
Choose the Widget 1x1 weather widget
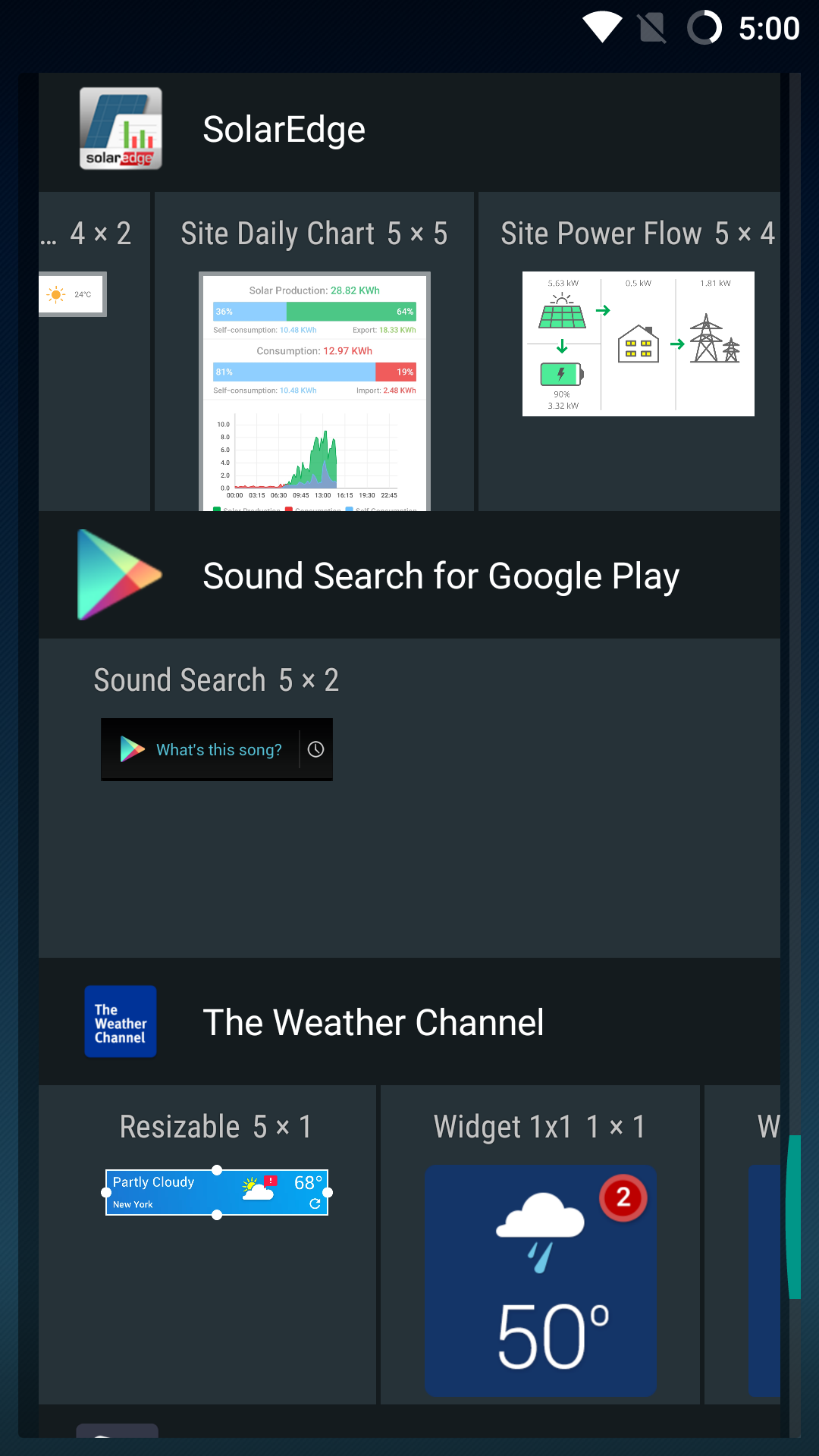pos(540,1280)
